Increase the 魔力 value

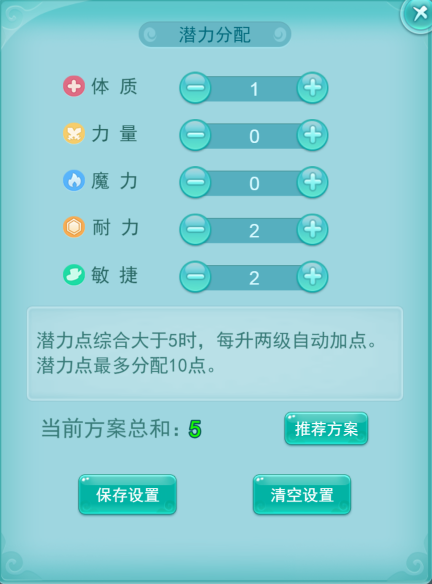(x=312, y=182)
